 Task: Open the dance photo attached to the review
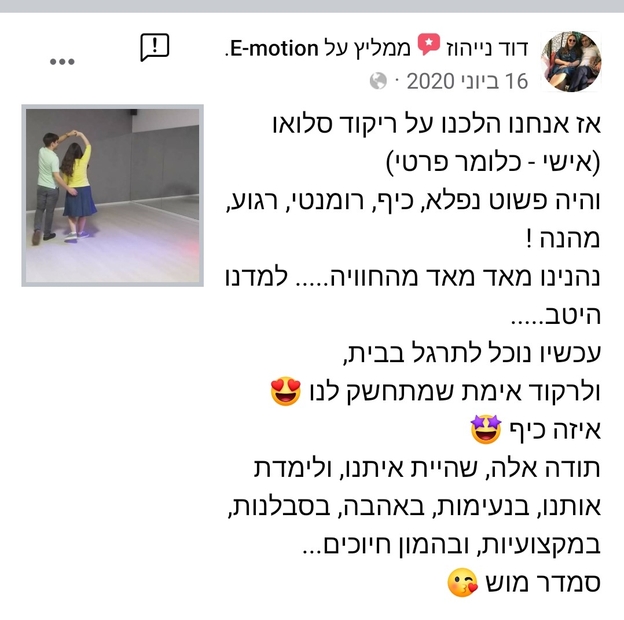click(112, 194)
